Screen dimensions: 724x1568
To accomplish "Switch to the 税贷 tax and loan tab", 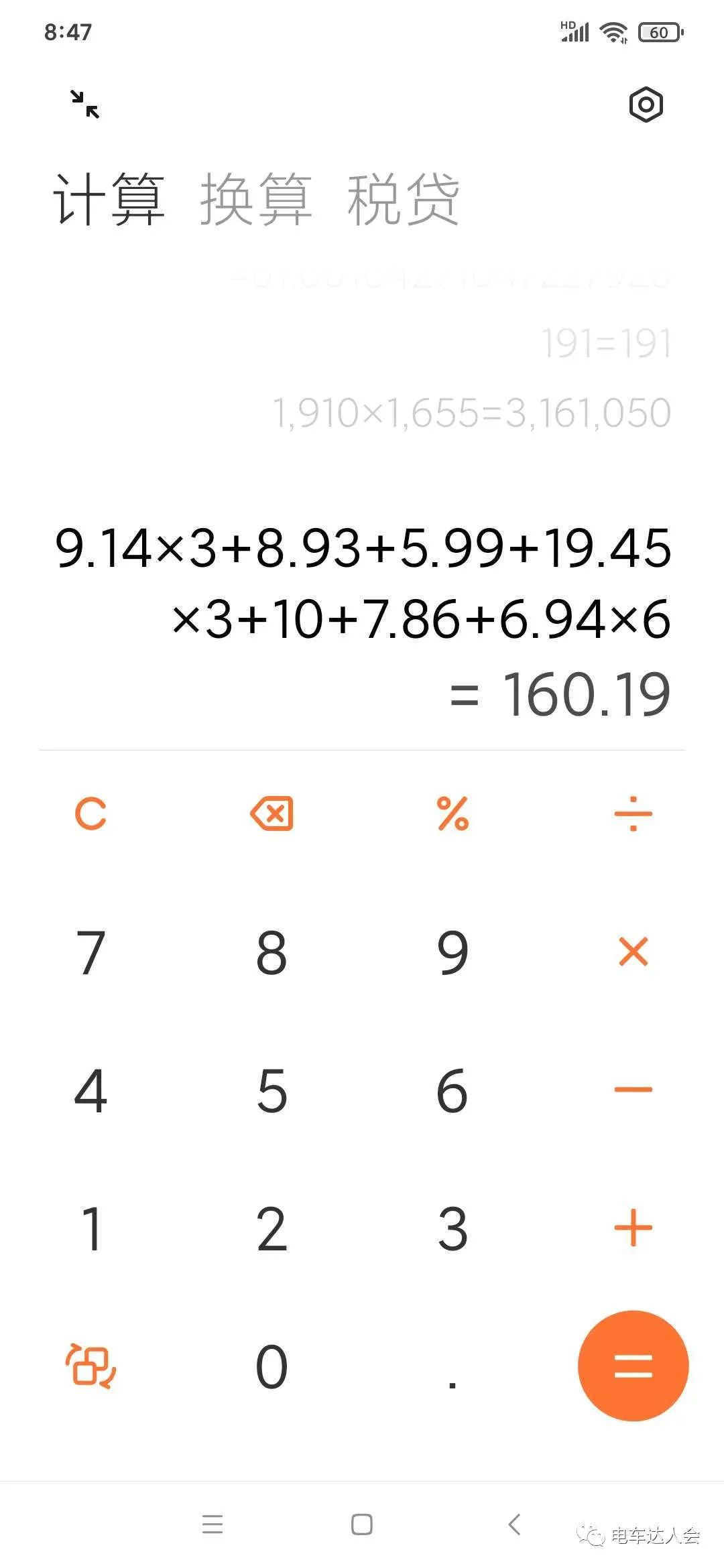I will pos(403,199).
